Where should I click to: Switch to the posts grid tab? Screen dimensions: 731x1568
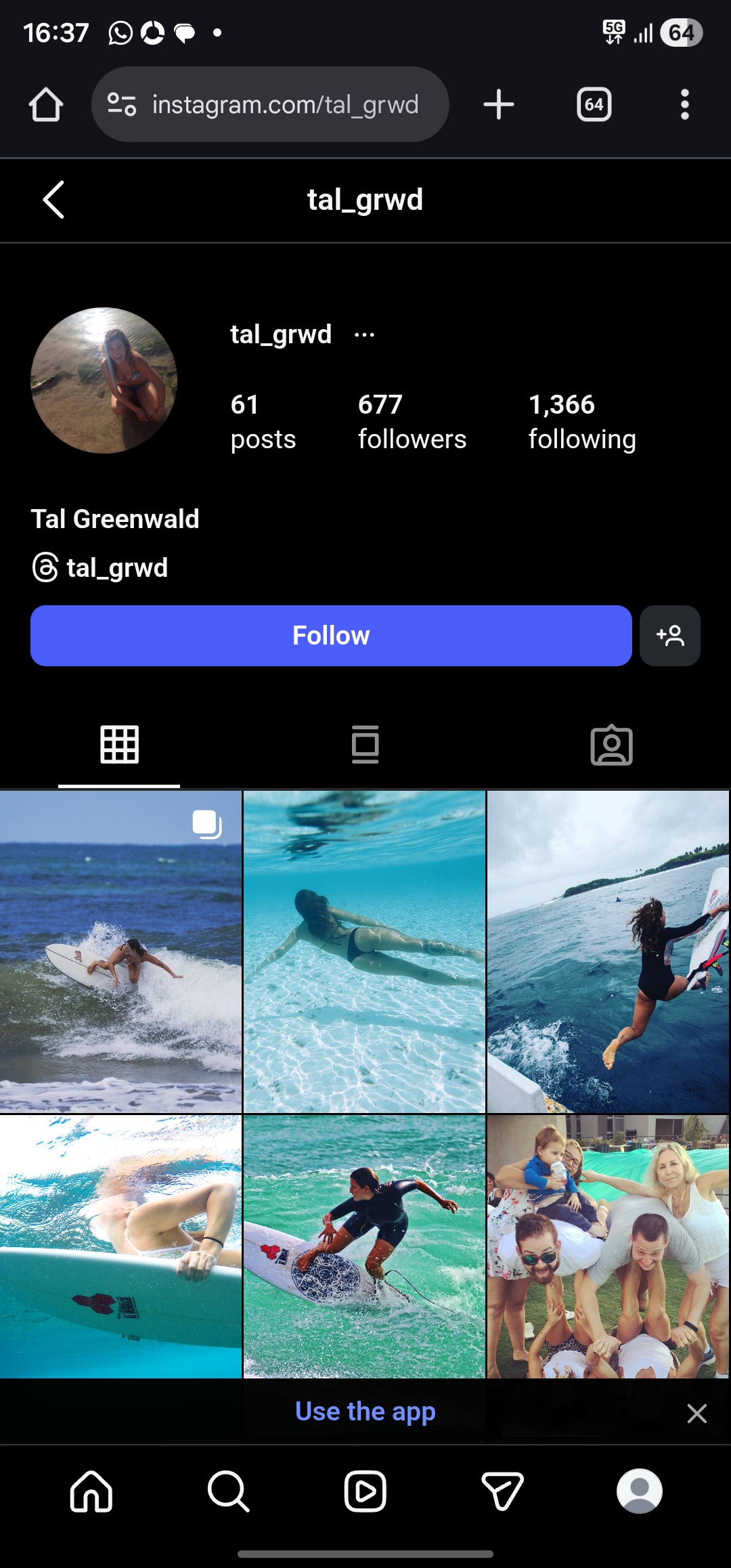(x=120, y=745)
